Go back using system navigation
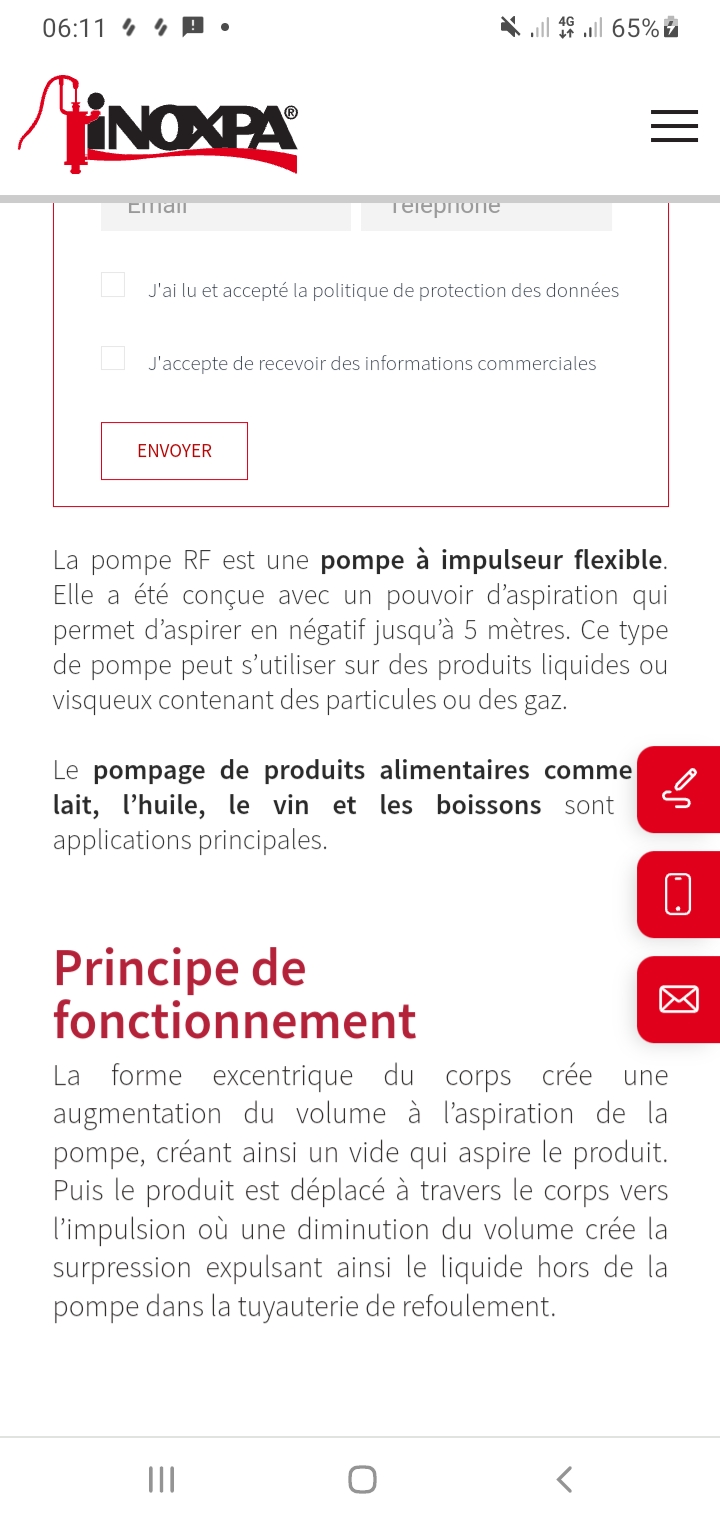This screenshot has width=720, height=1520. [564, 1479]
